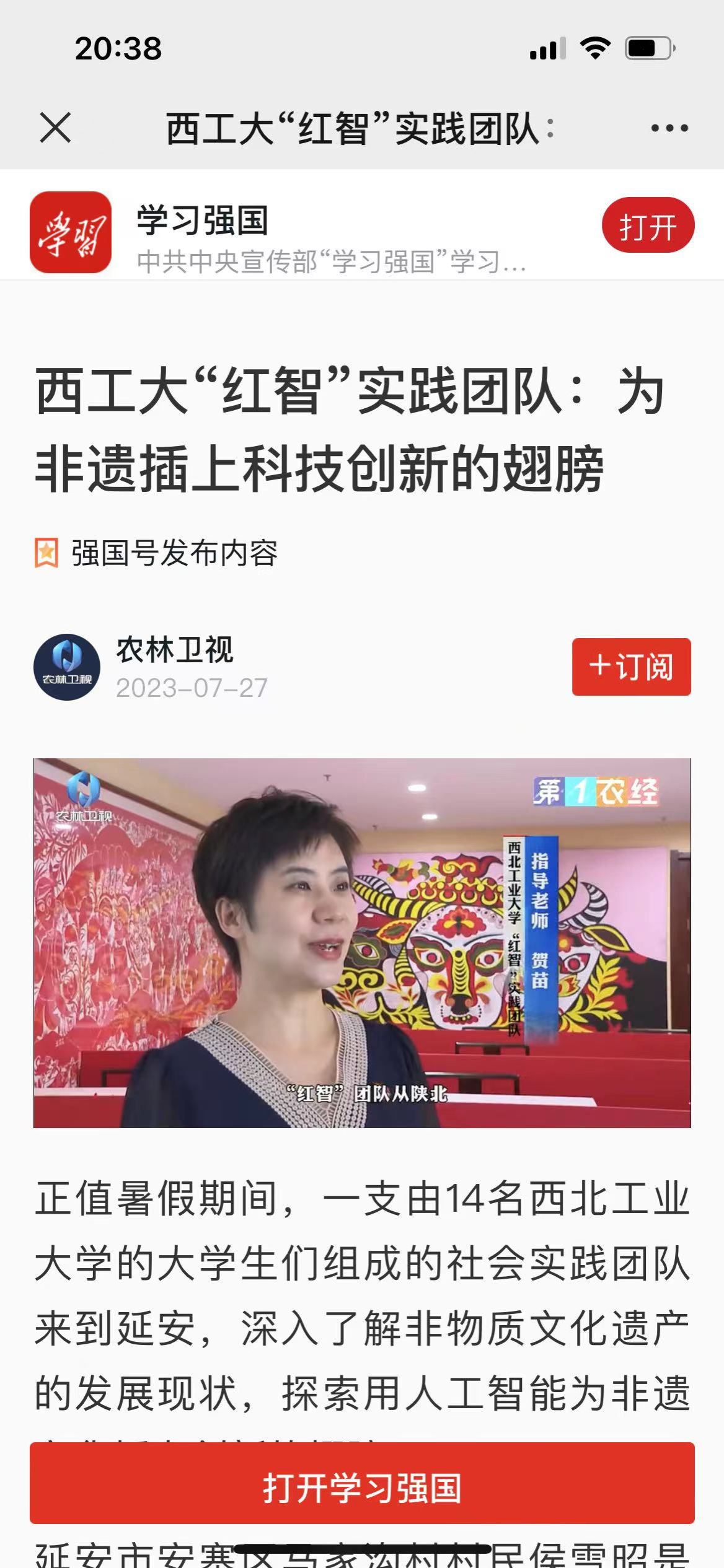Viewport: 724px width, 1568px height.
Task: Open the three-dot overflow menu
Action: (x=669, y=128)
